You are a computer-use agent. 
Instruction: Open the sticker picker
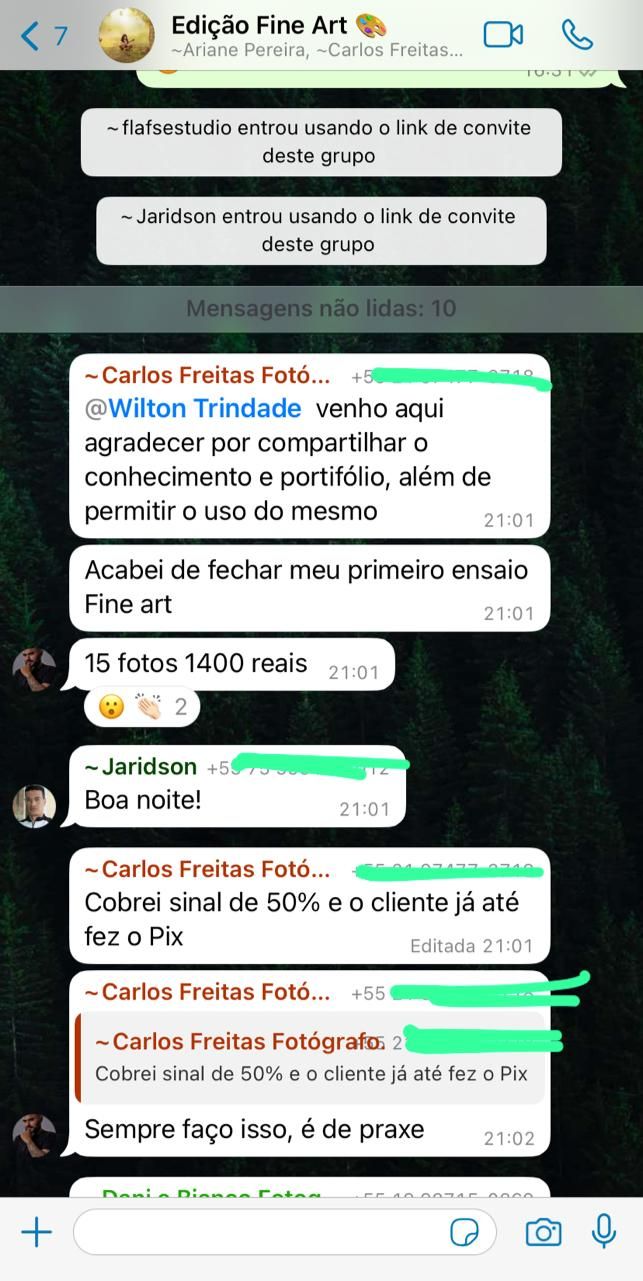[x=465, y=1232]
